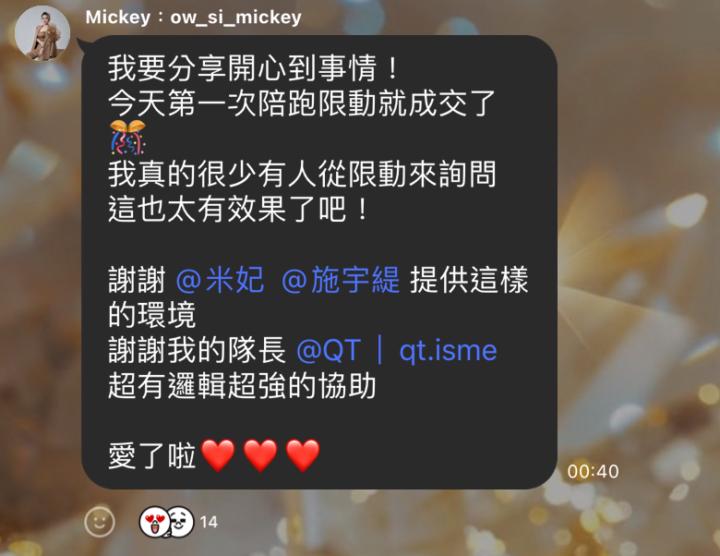Screen dimensions: 720x556
Task: Open the @QT | qt.isme mention
Action: point(397,352)
